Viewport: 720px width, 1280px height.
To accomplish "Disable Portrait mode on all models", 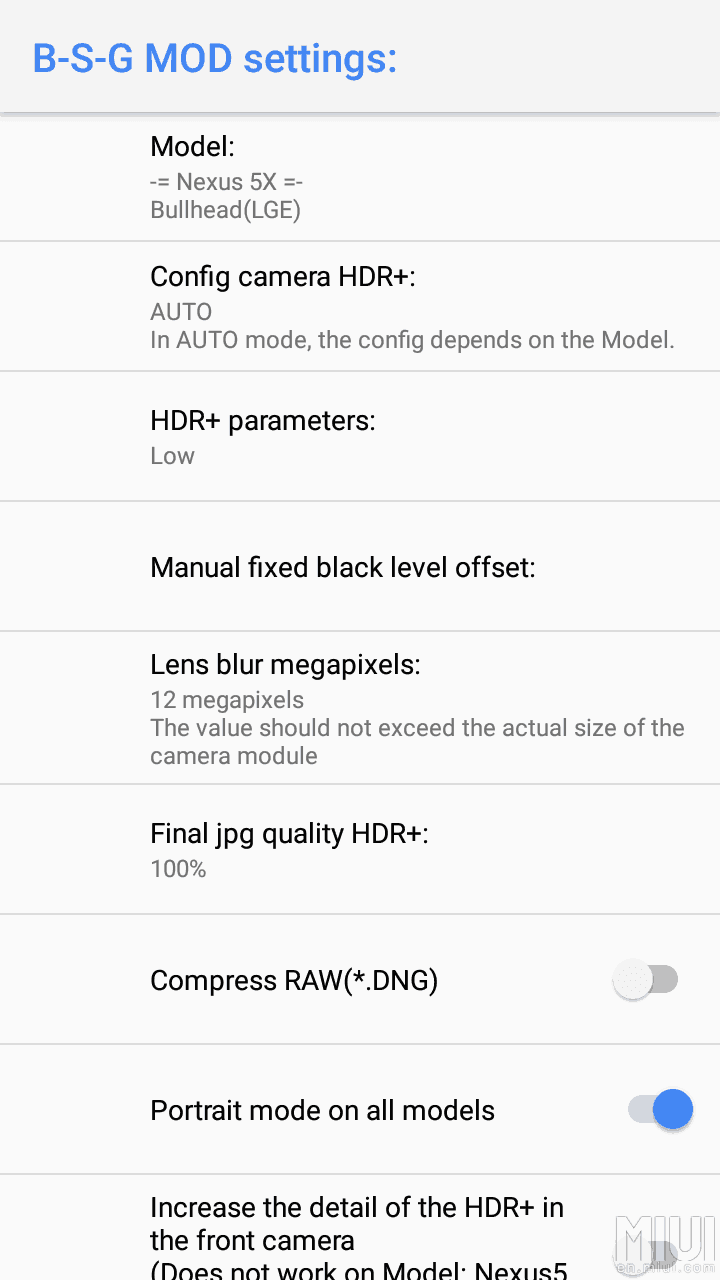I will click(660, 1110).
